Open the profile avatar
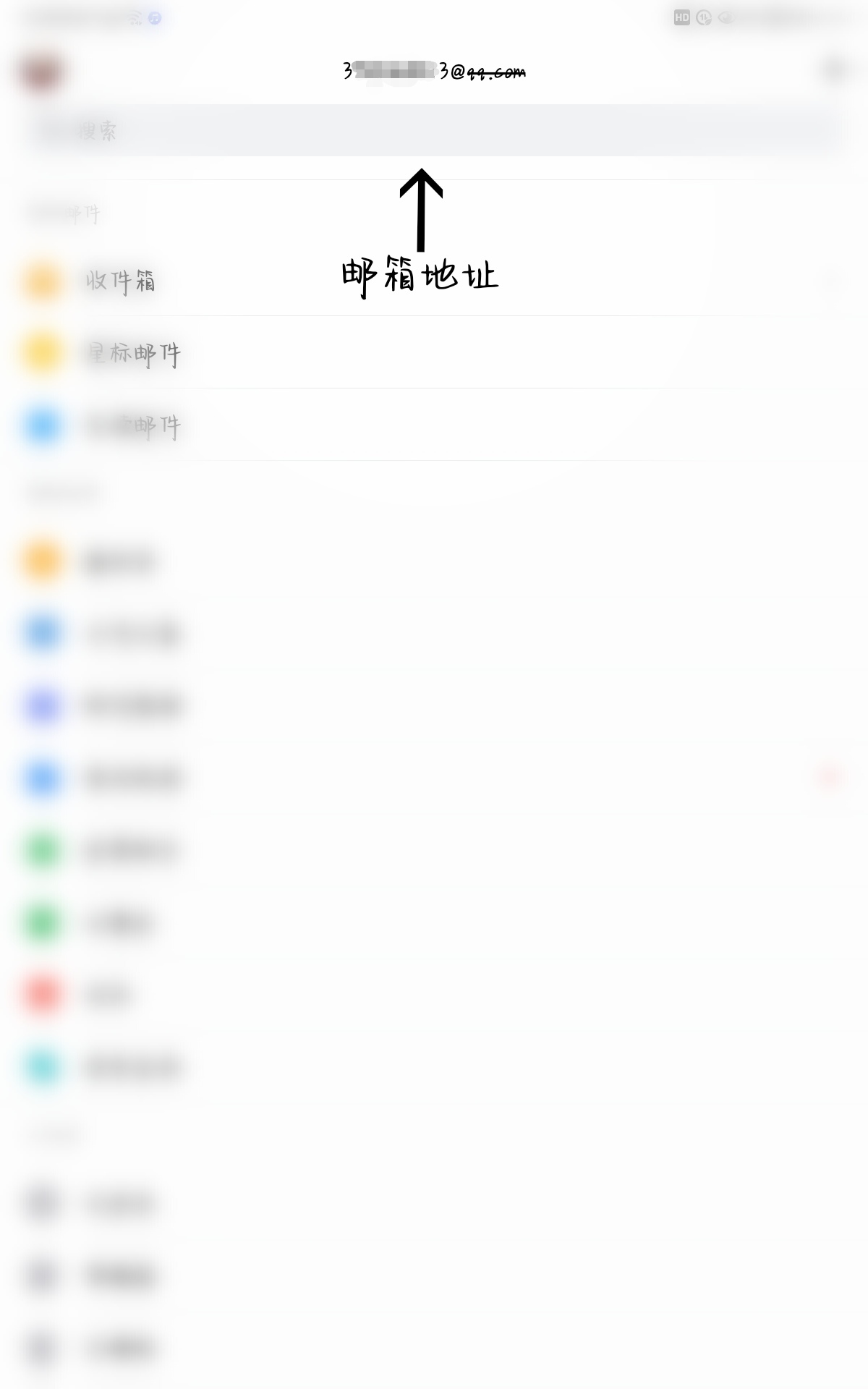 pos(41,72)
